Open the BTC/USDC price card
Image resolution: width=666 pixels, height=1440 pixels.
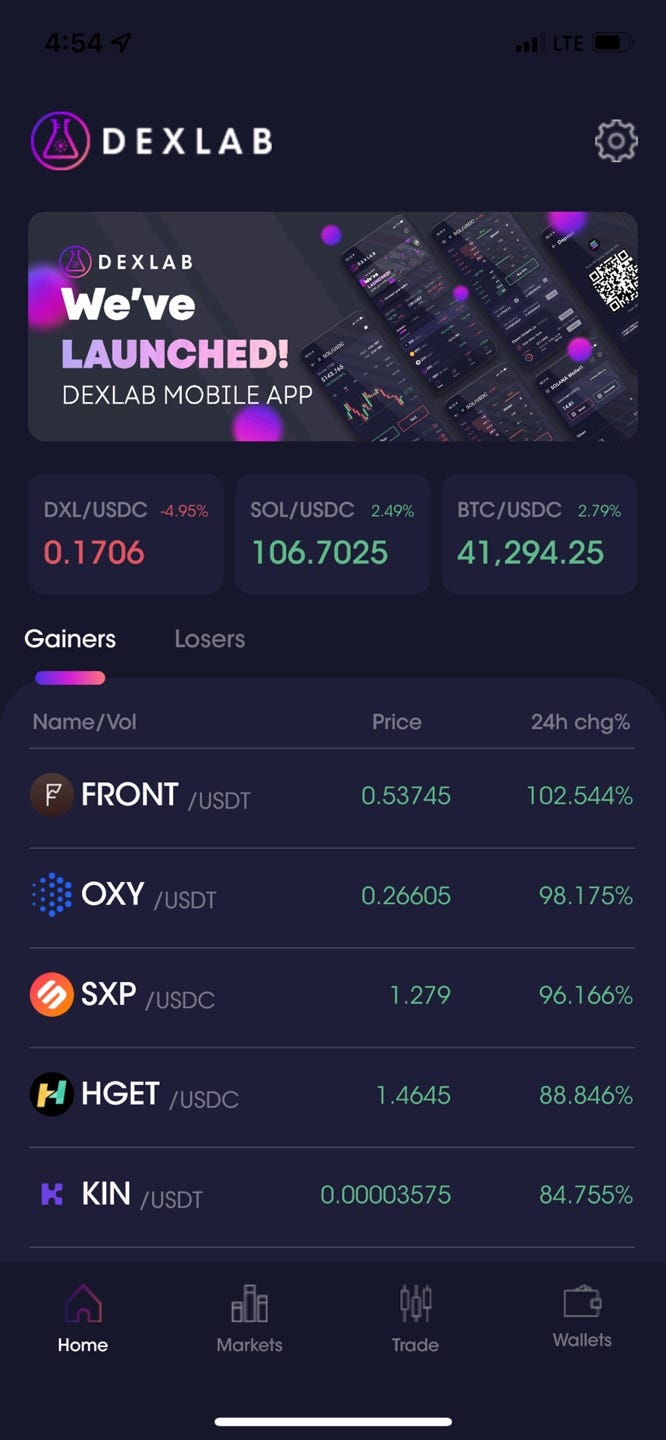[x=539, y=534]
